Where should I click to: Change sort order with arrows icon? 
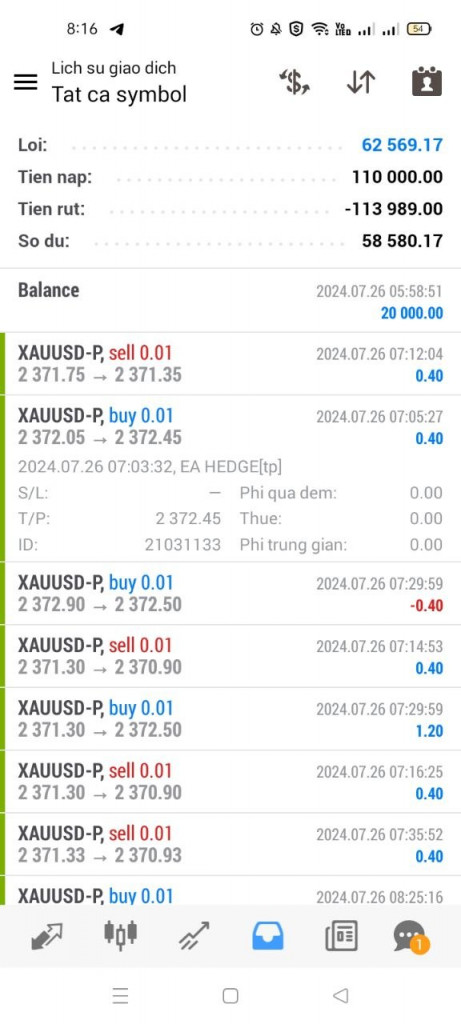tap(361, 82)
